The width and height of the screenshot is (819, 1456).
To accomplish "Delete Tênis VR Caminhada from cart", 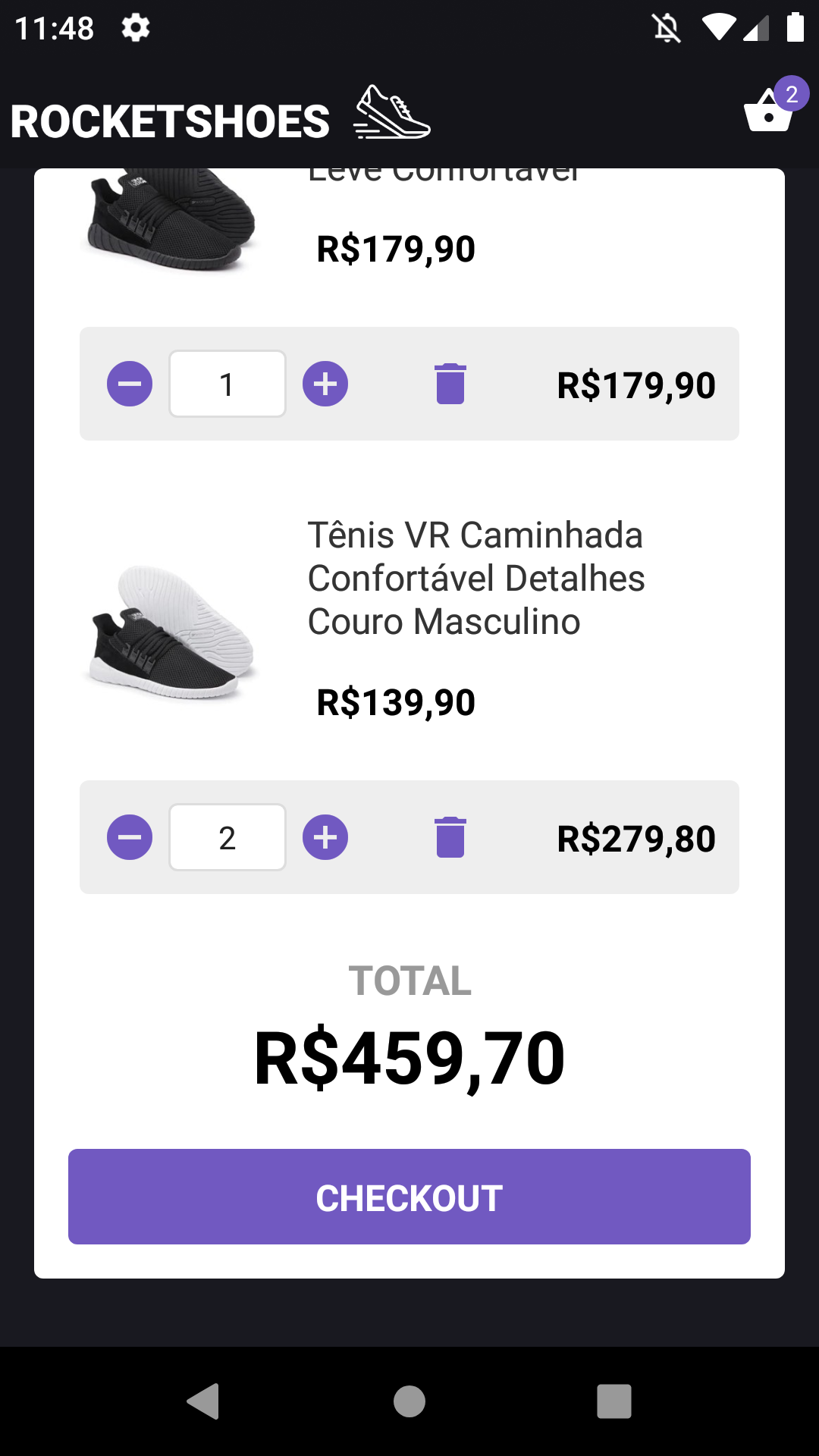I will [450, 837].
